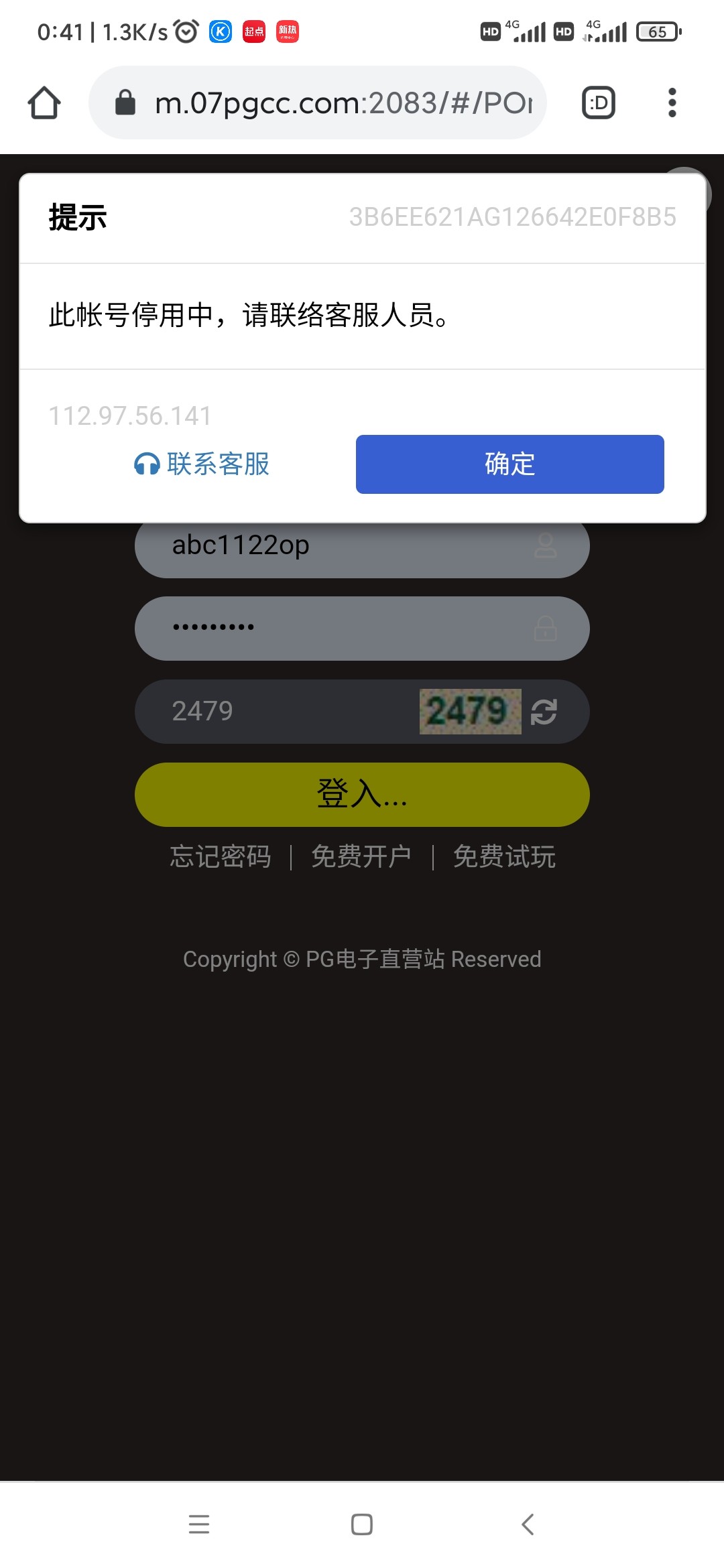Open 忘记密码 to reset password
The height and width of the screenshot is (1568, 724).
(221, 856)
